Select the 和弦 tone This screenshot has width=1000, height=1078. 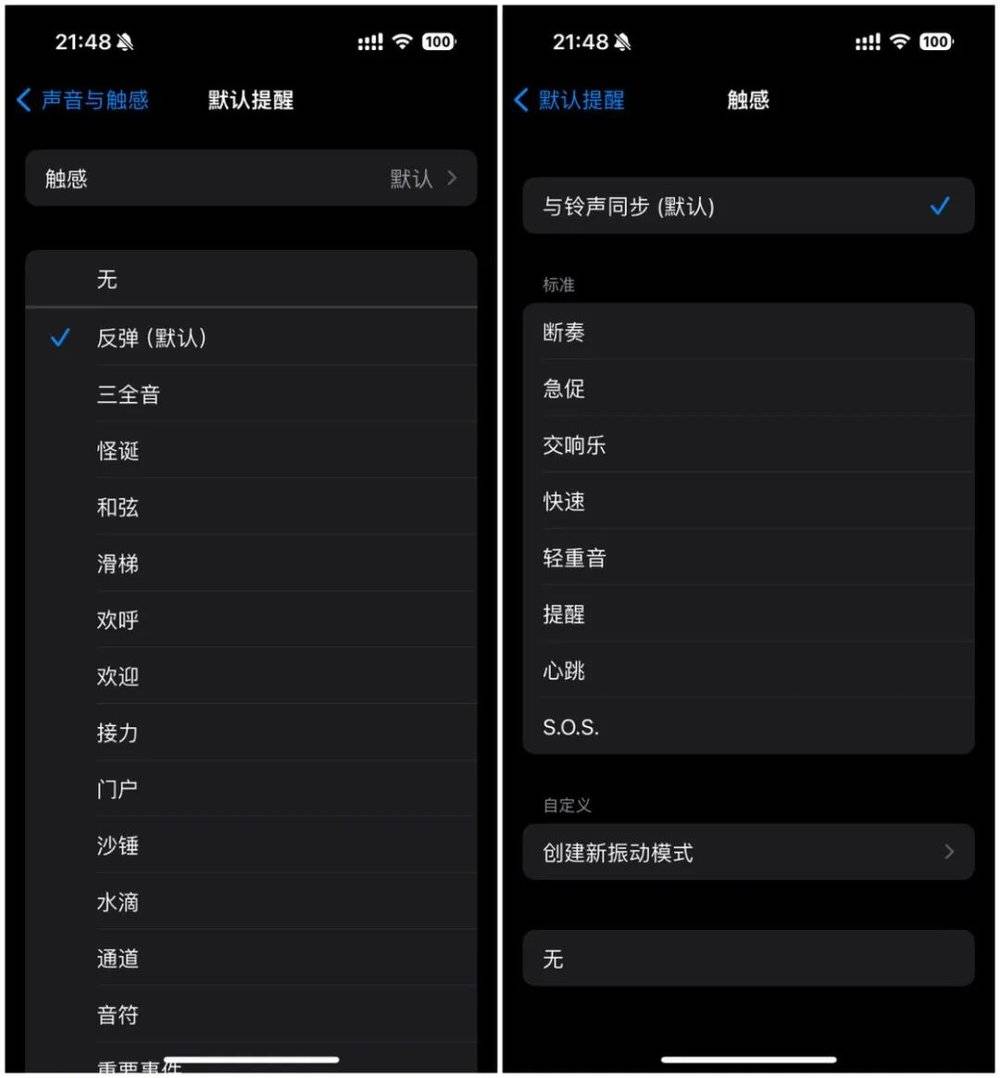pyautogui.click(x=250, y=507)
